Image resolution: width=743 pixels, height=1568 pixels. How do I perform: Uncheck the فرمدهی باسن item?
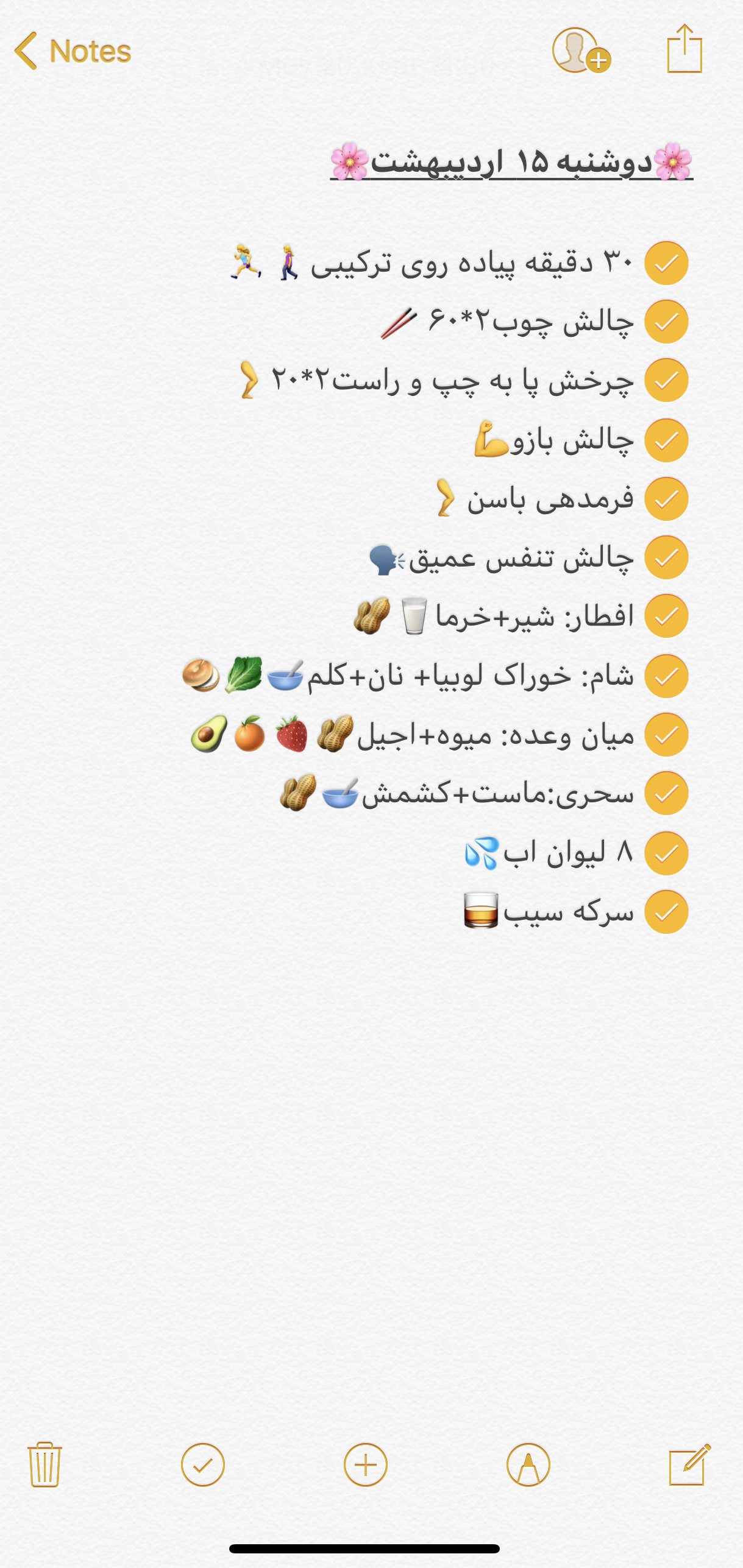pyautogui.click(x=666, y=499)
